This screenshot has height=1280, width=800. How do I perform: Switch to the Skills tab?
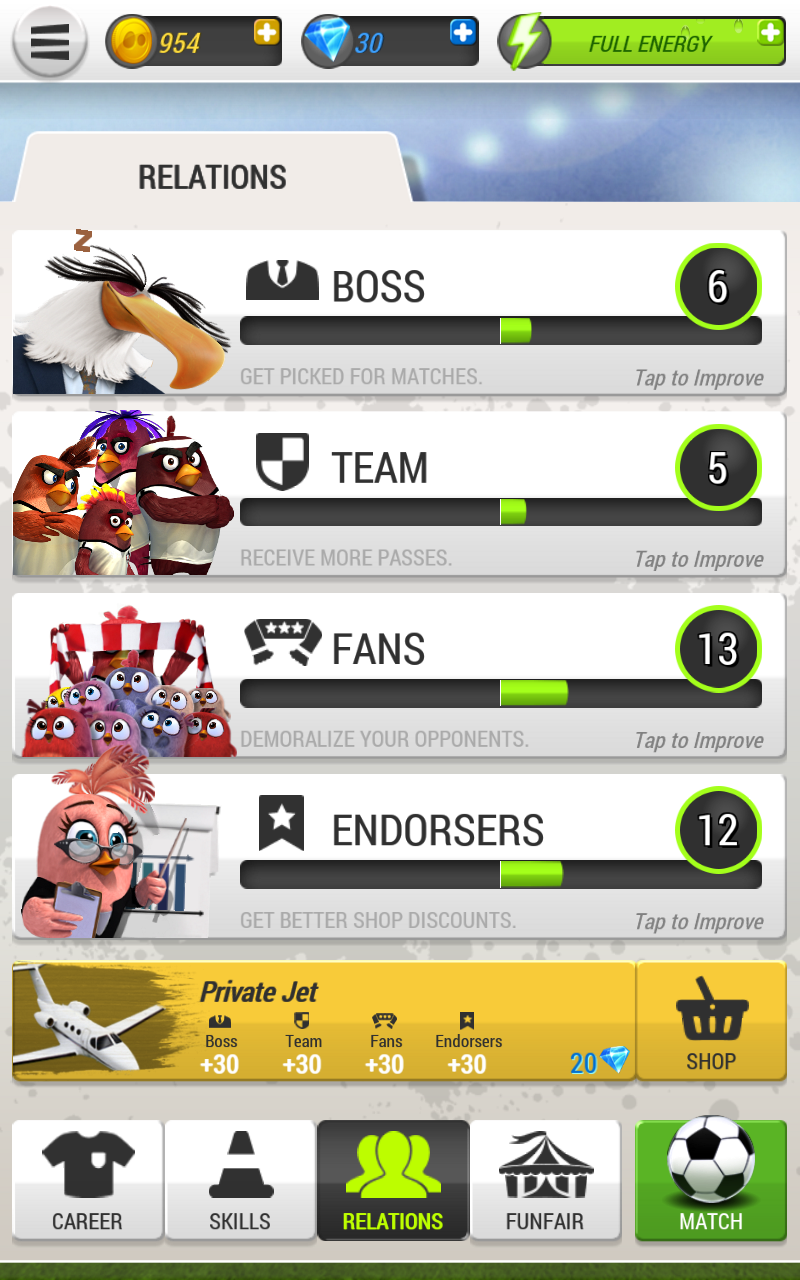tap(240, 1180)
